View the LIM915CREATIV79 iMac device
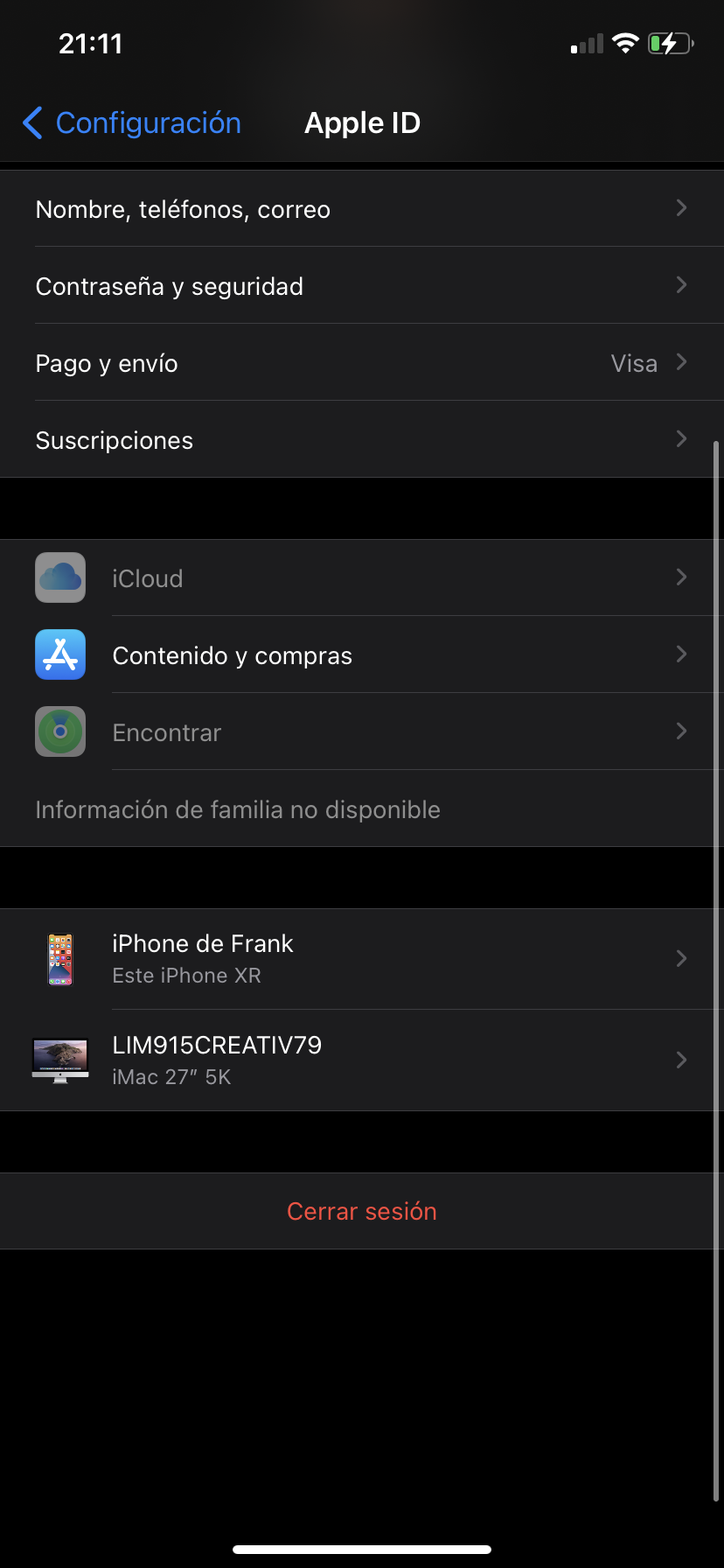Screen dimensions: 724x1568 click(x=361, y=1060)
